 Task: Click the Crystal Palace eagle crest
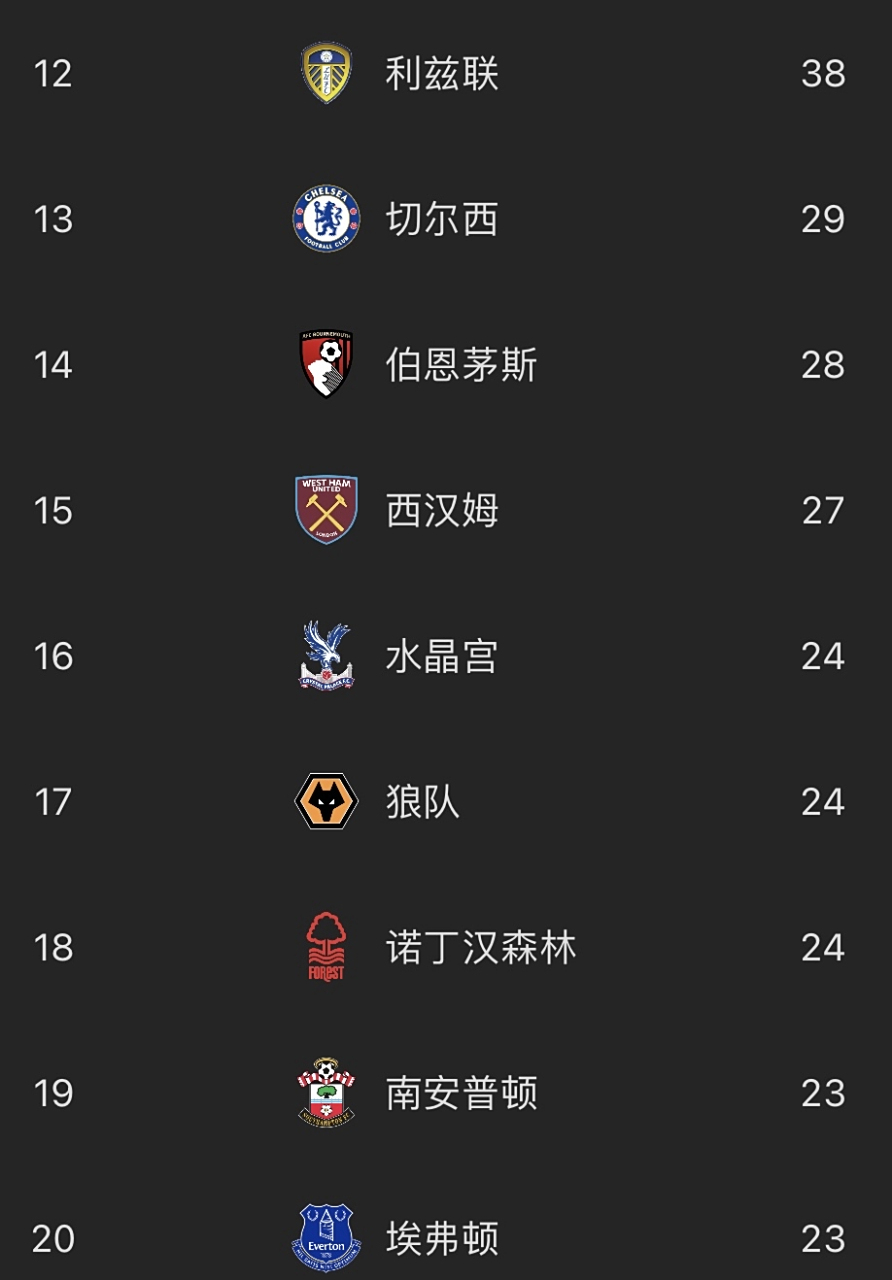pyautogui.click(x=324, y=656)
